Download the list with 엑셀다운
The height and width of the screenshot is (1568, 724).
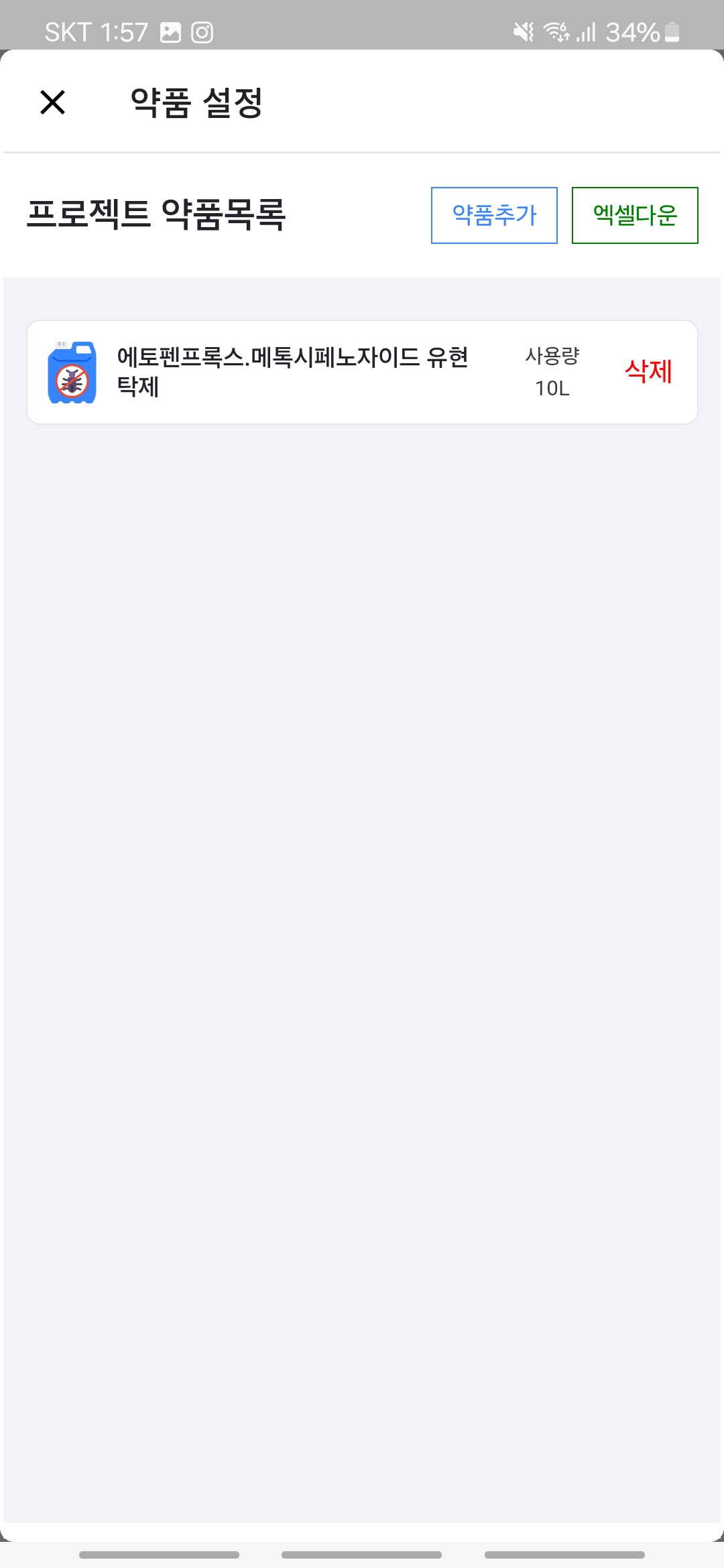pyautogui.click(x=635, y=215)
